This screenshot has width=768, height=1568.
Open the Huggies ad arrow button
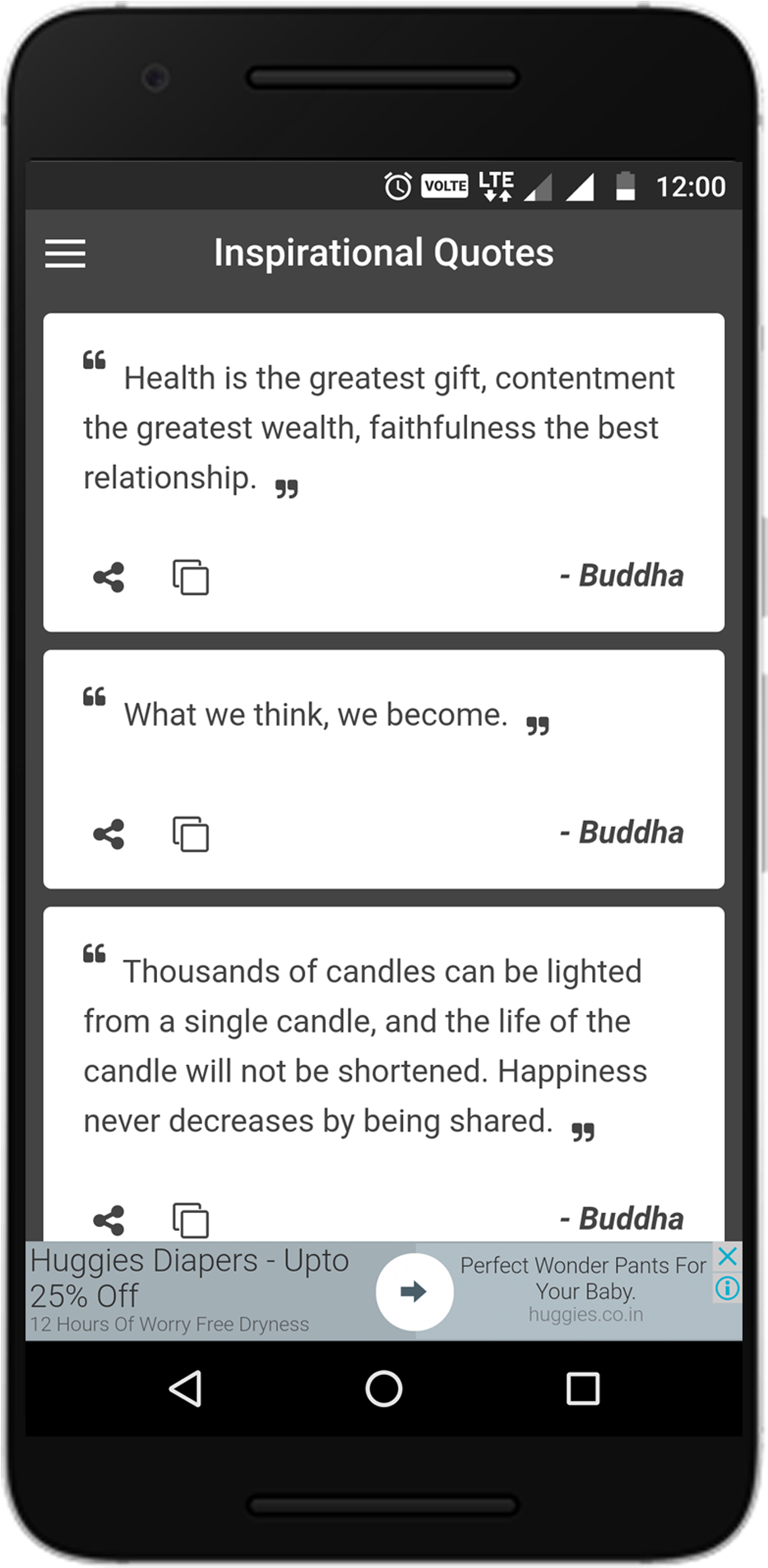click(x=414, y=1292)
